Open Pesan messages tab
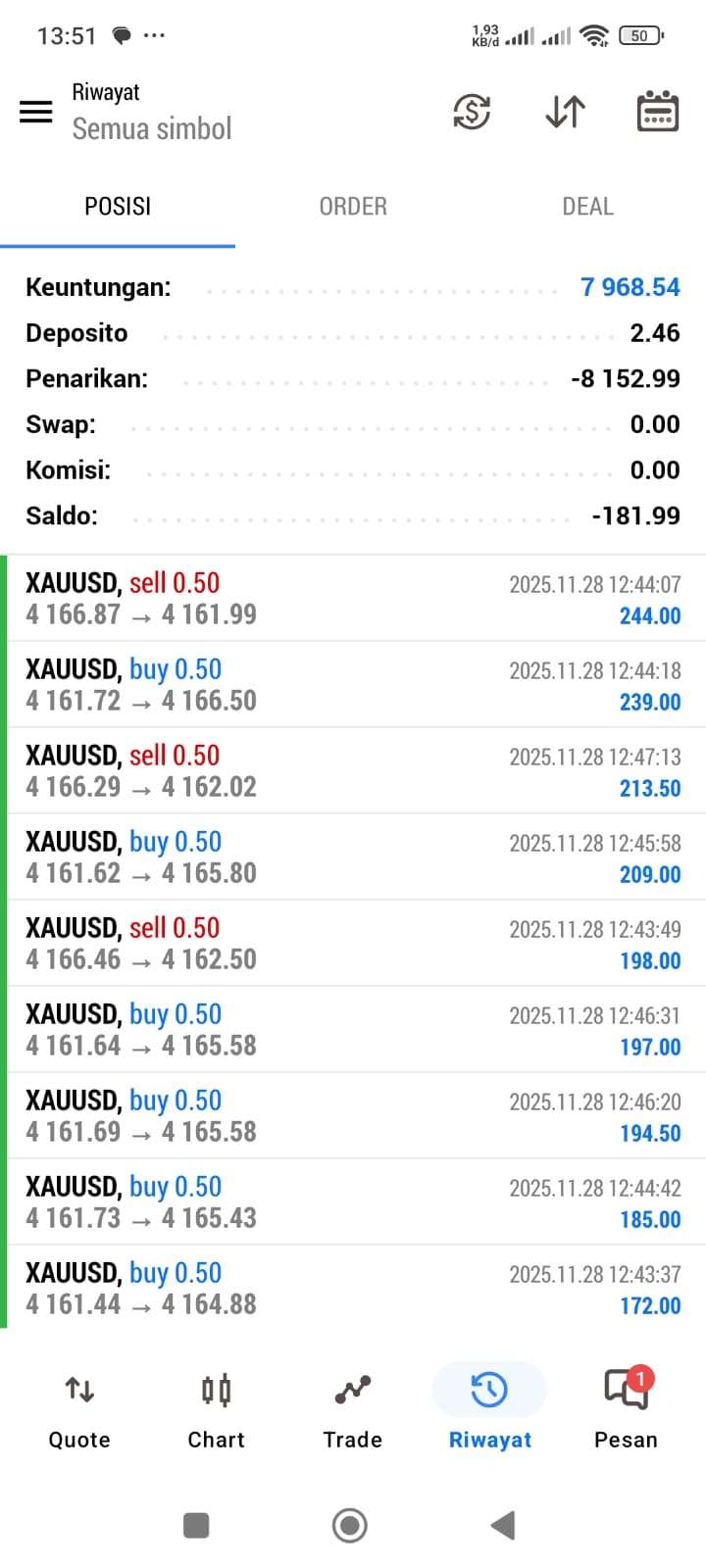 626,1410
